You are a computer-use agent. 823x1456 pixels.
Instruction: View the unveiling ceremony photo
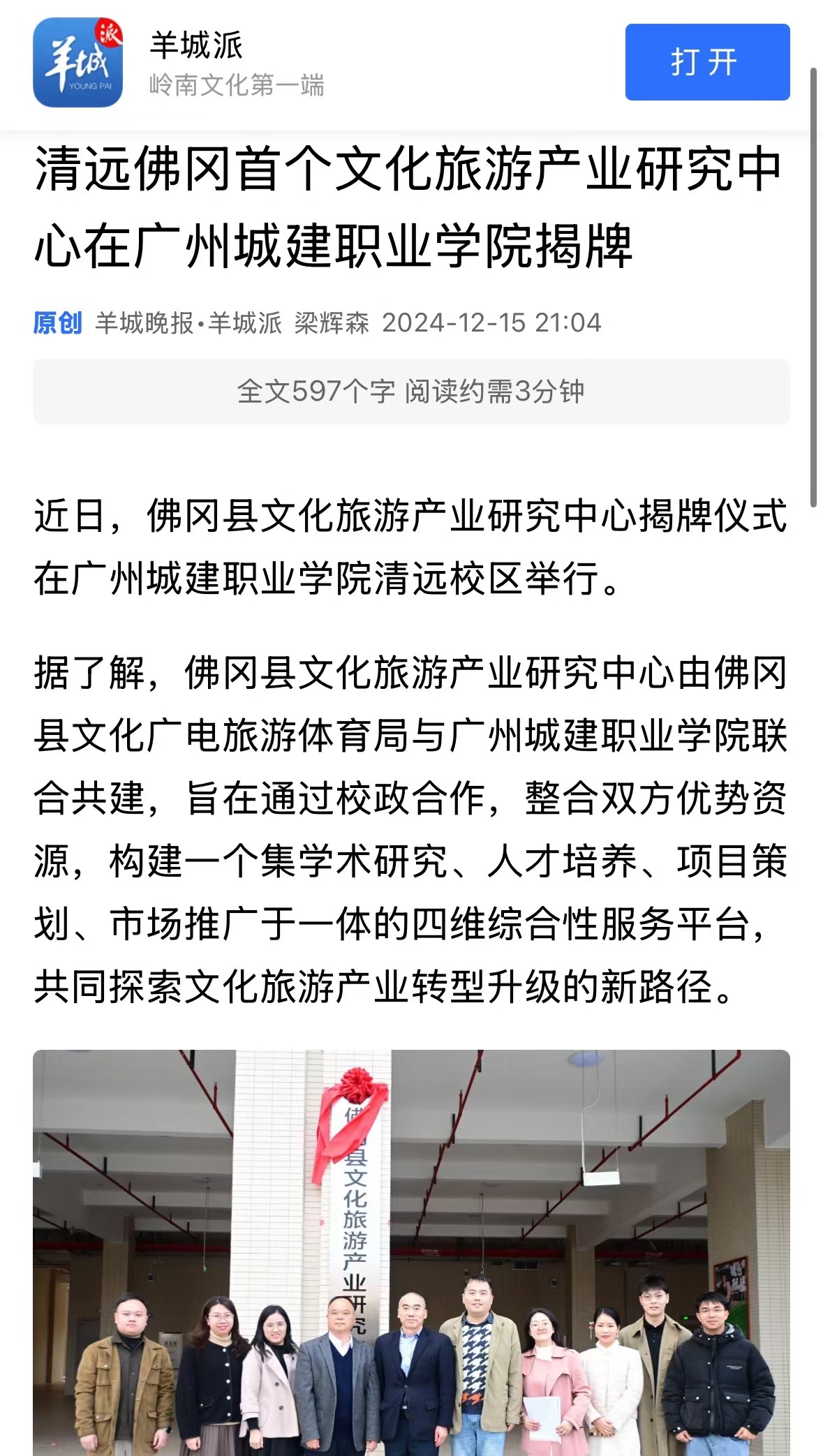411,1252
